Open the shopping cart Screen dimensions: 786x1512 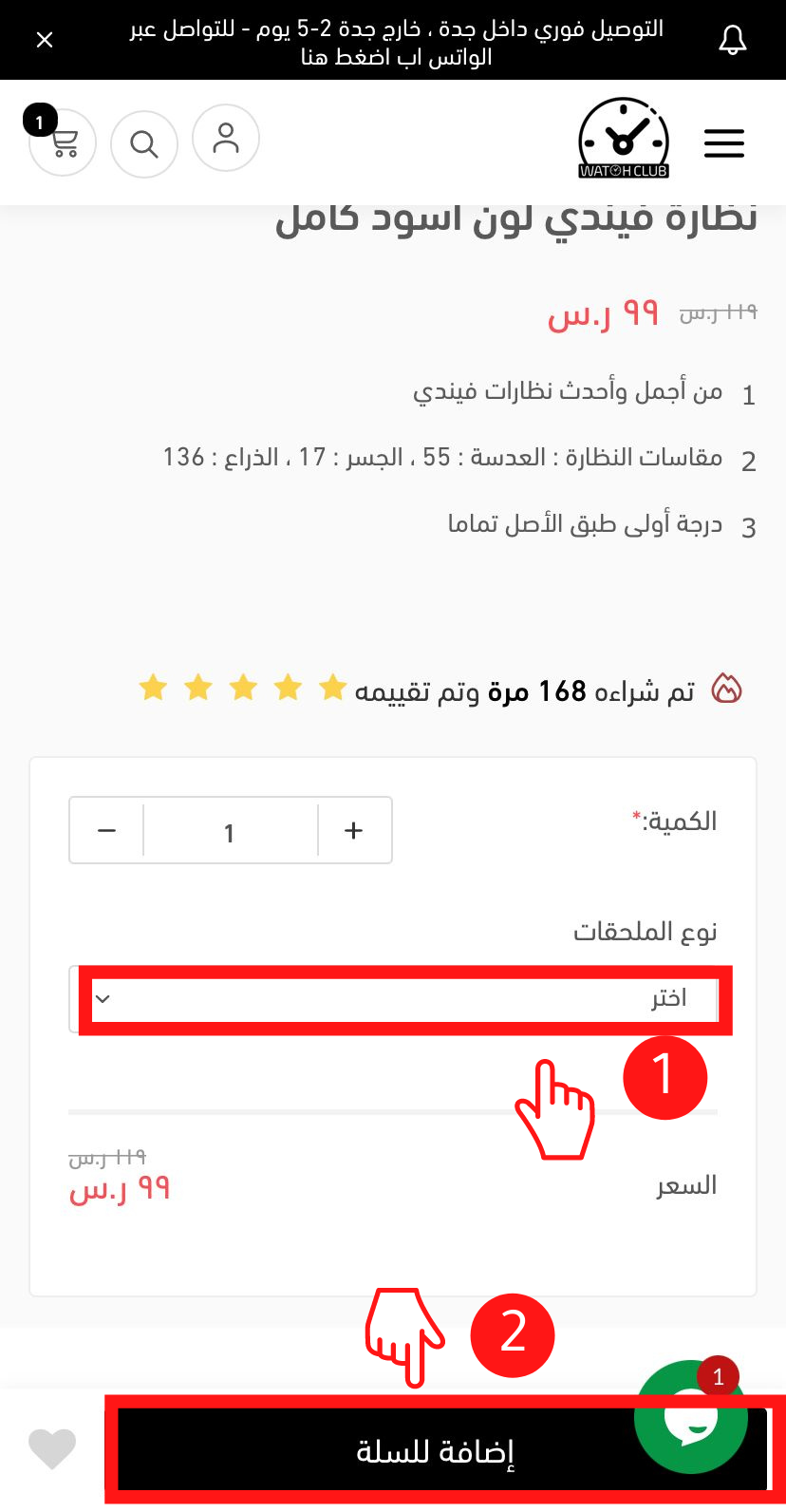(63, 143)
